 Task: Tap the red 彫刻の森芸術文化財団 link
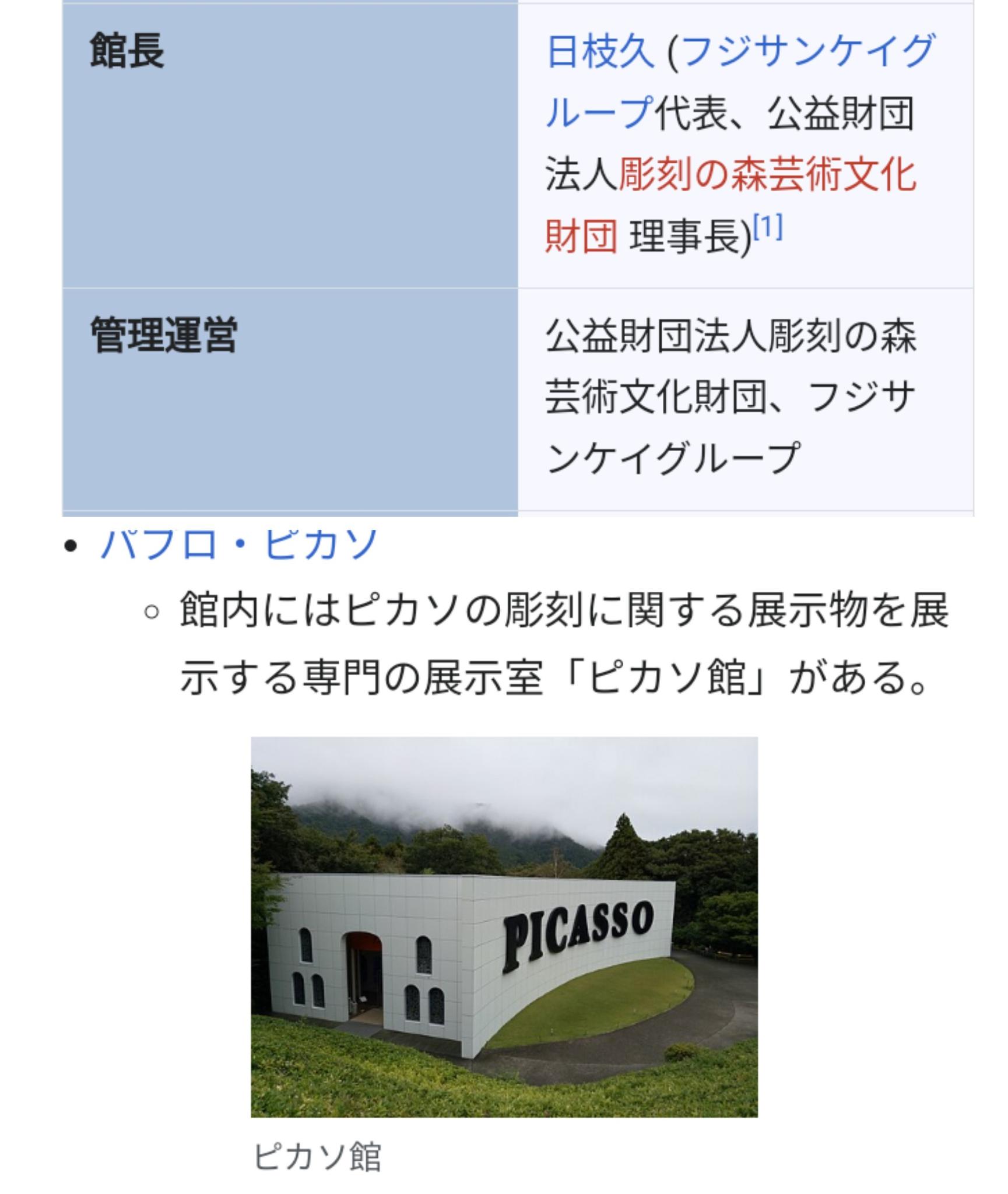click(766, 174)
